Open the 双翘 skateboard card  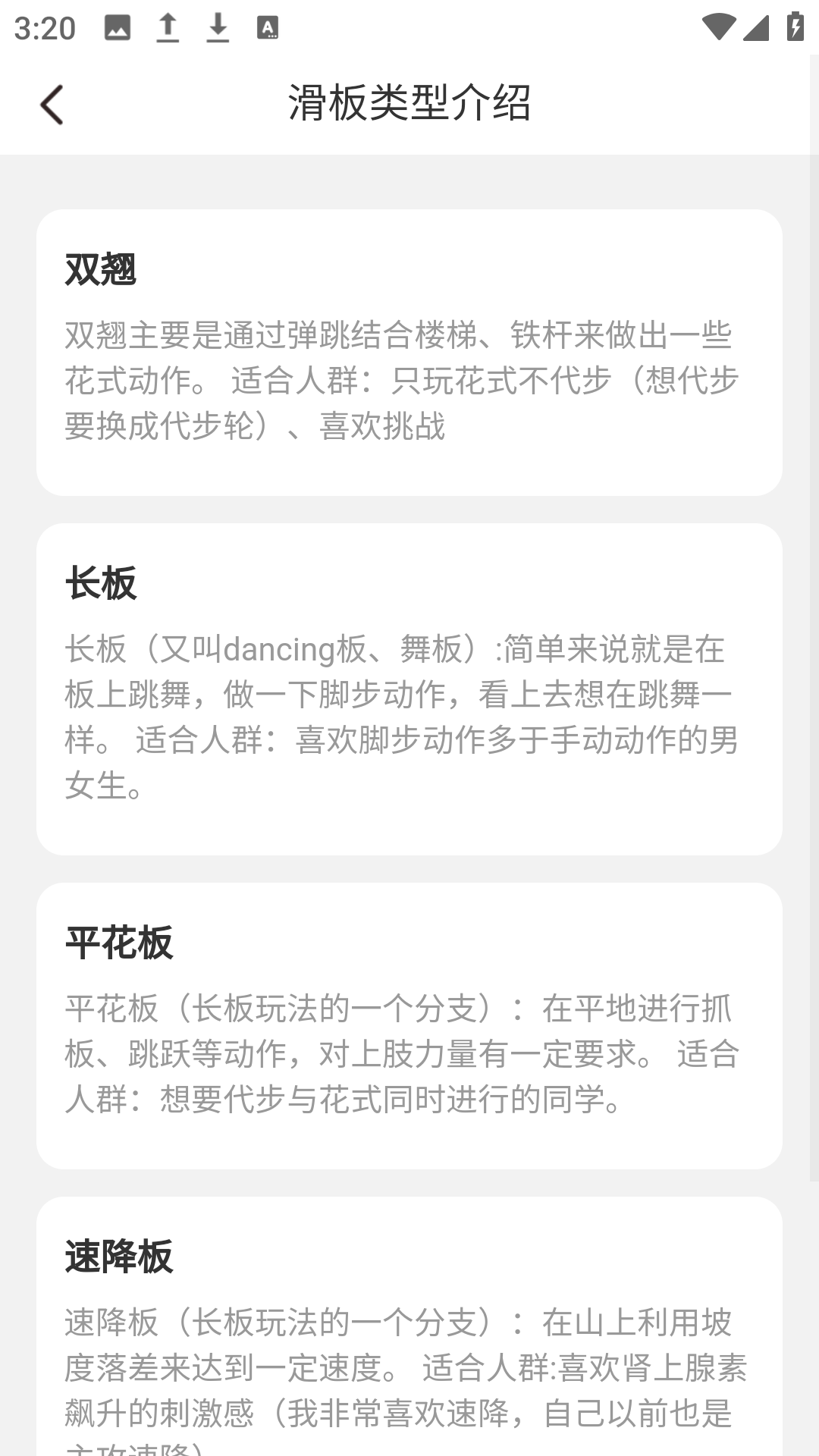click(x=409, y=349)
